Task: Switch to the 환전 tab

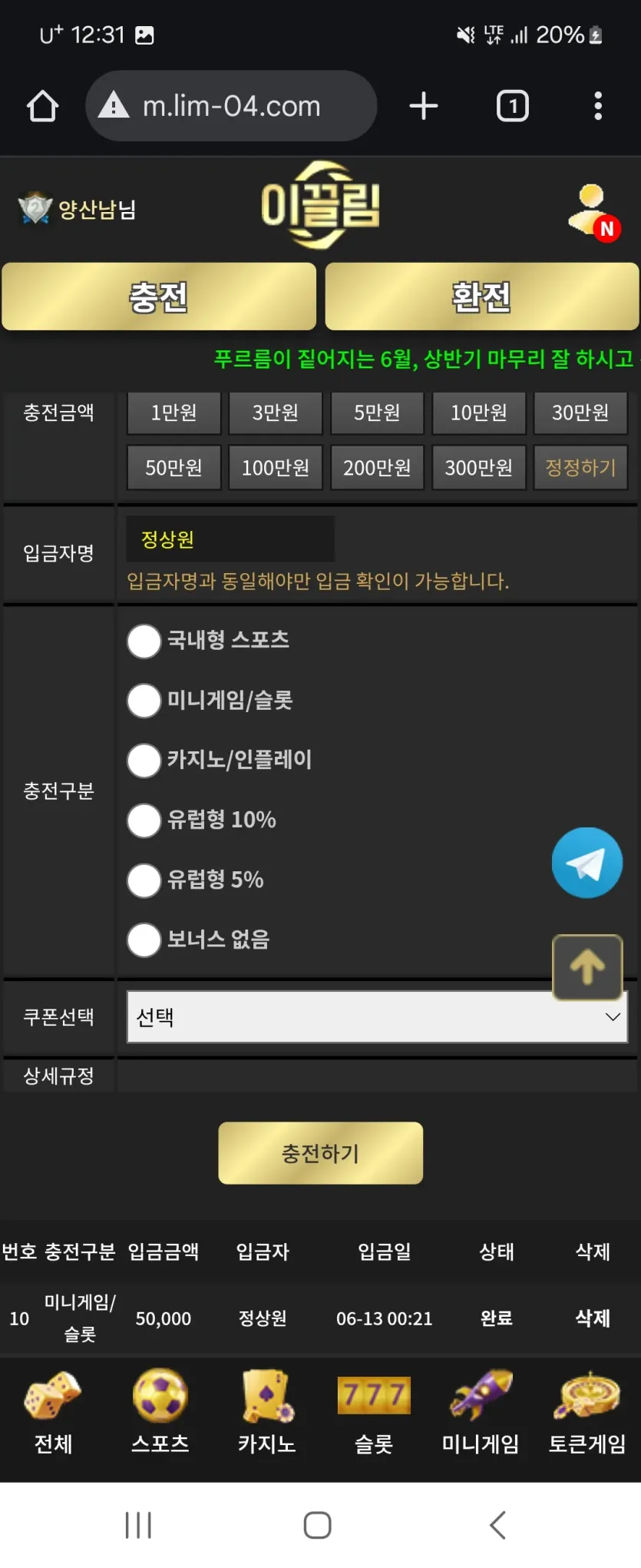Action: (481, 297)
